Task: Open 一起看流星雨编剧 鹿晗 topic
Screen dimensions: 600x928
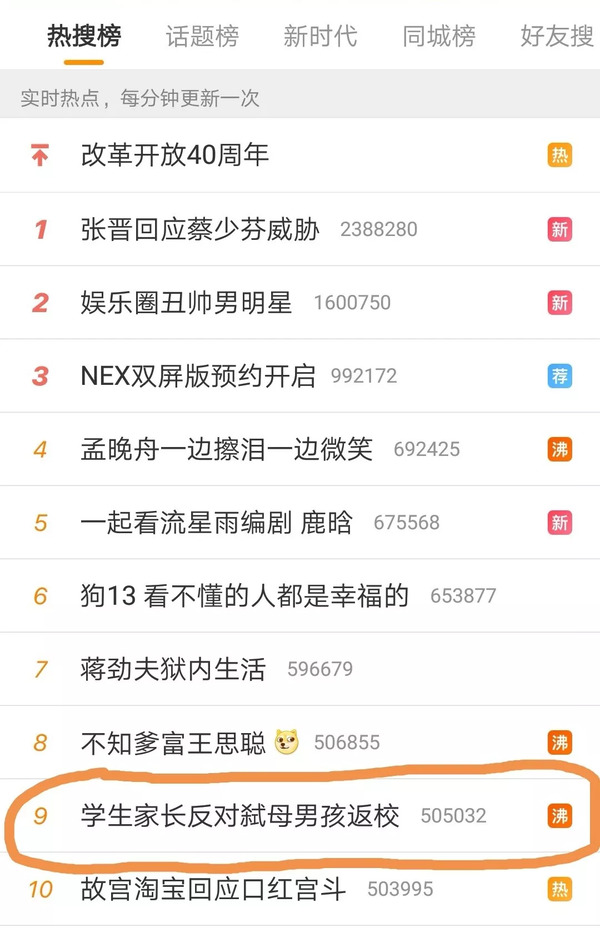Action: [216, 523]
